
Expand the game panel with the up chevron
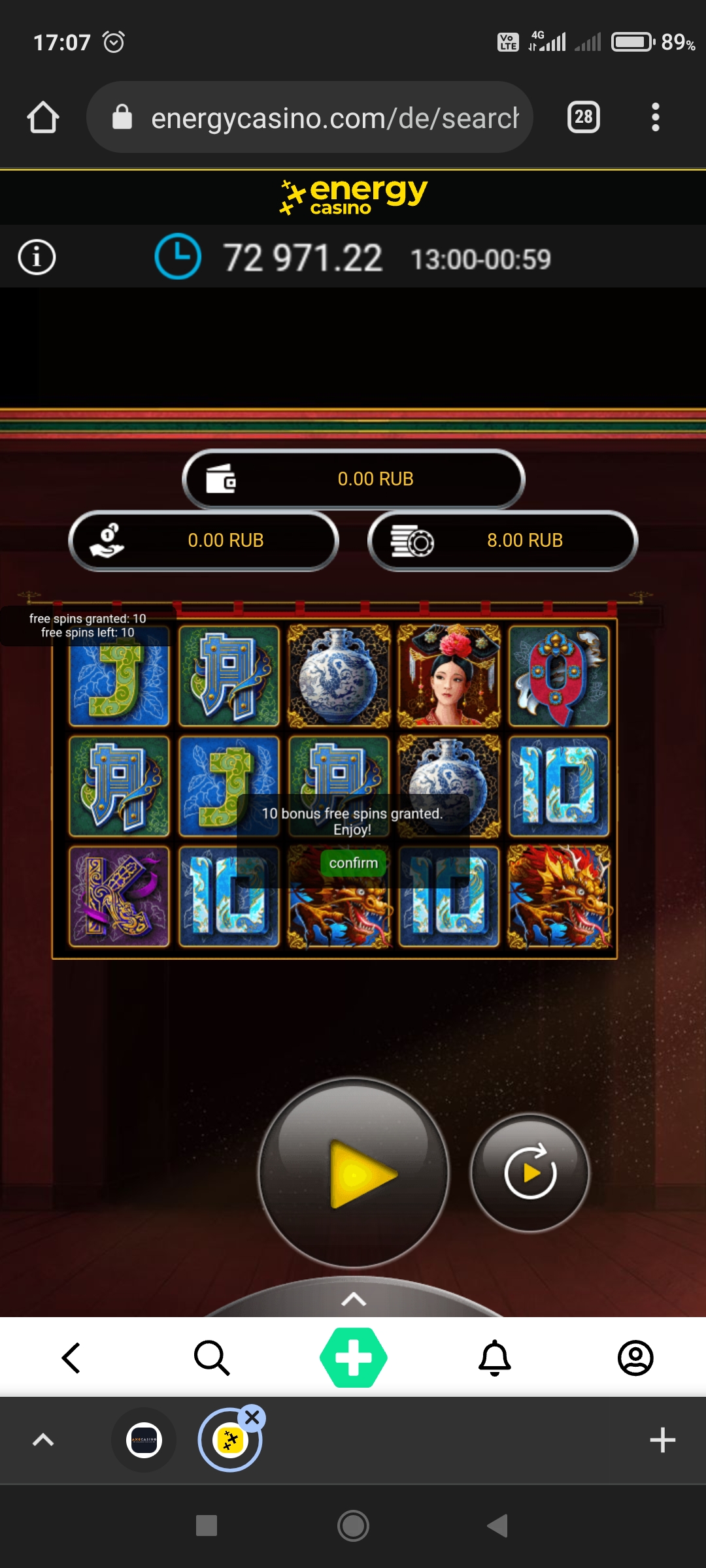click(354, 1299)
